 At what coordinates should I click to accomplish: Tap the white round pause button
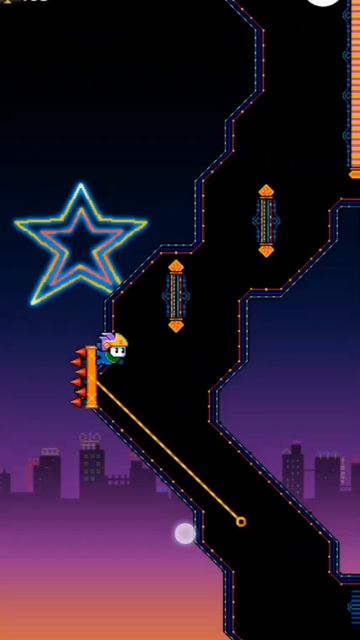323,2
